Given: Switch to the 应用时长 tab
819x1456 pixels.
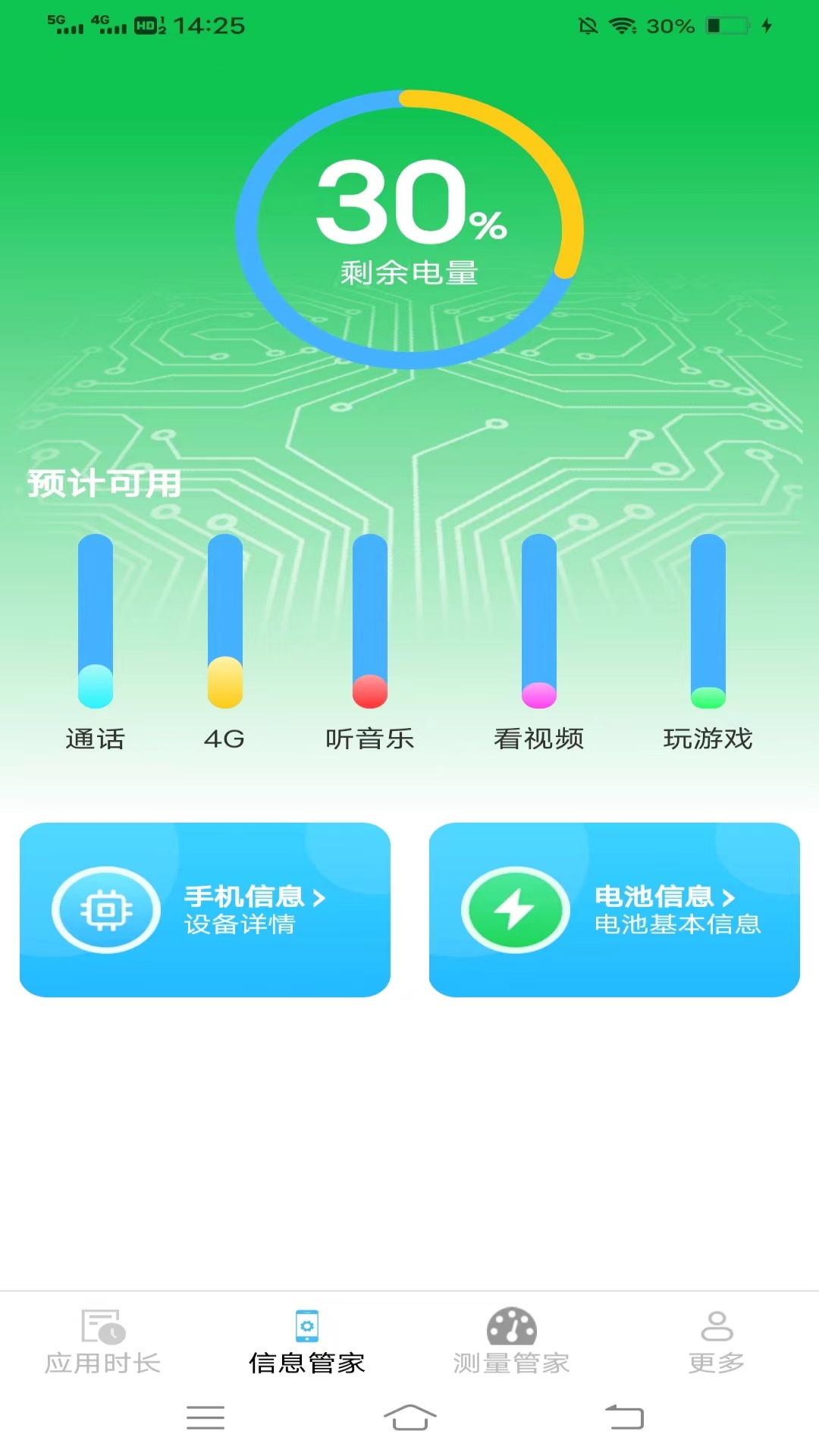Looking at the screenshot, I should (x=102, y=1343).
